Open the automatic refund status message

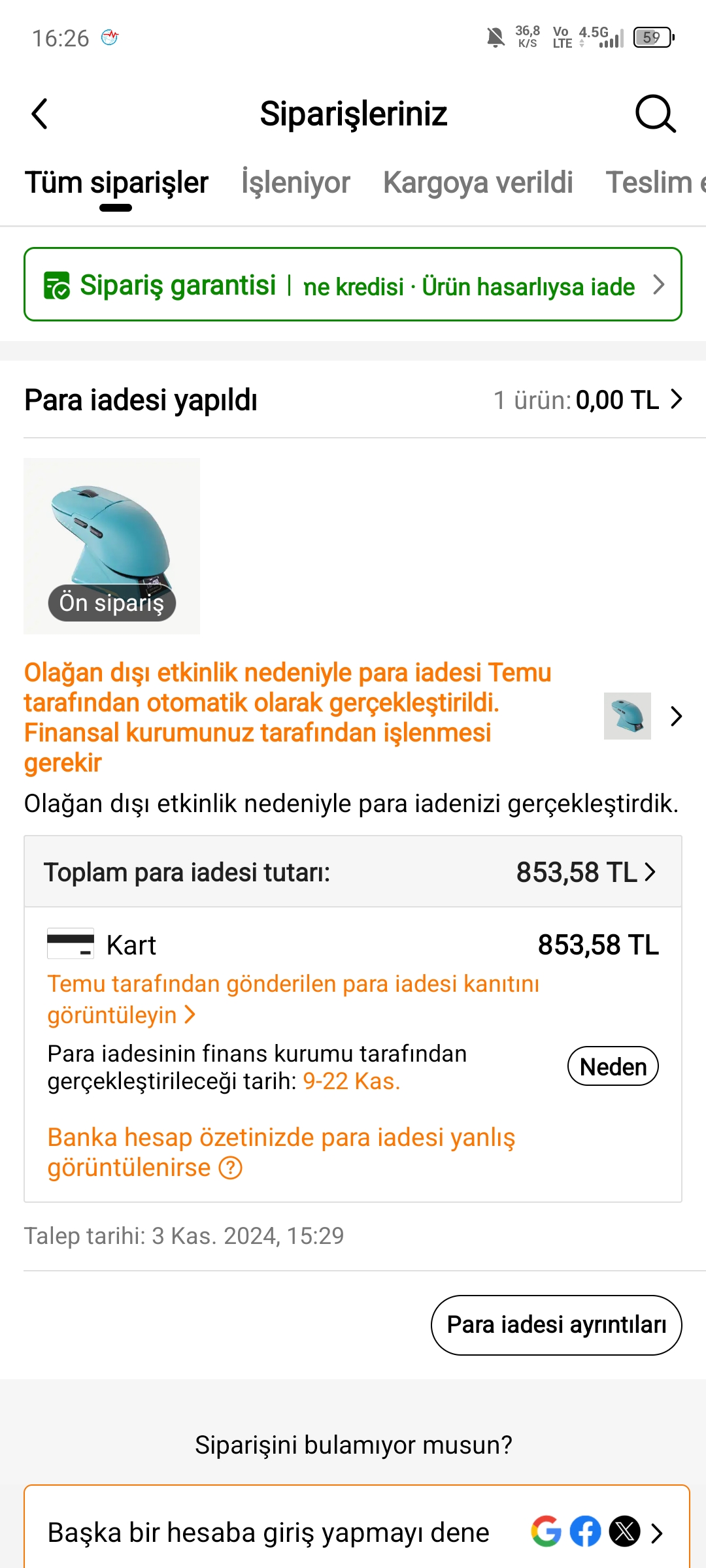[353, 717]
